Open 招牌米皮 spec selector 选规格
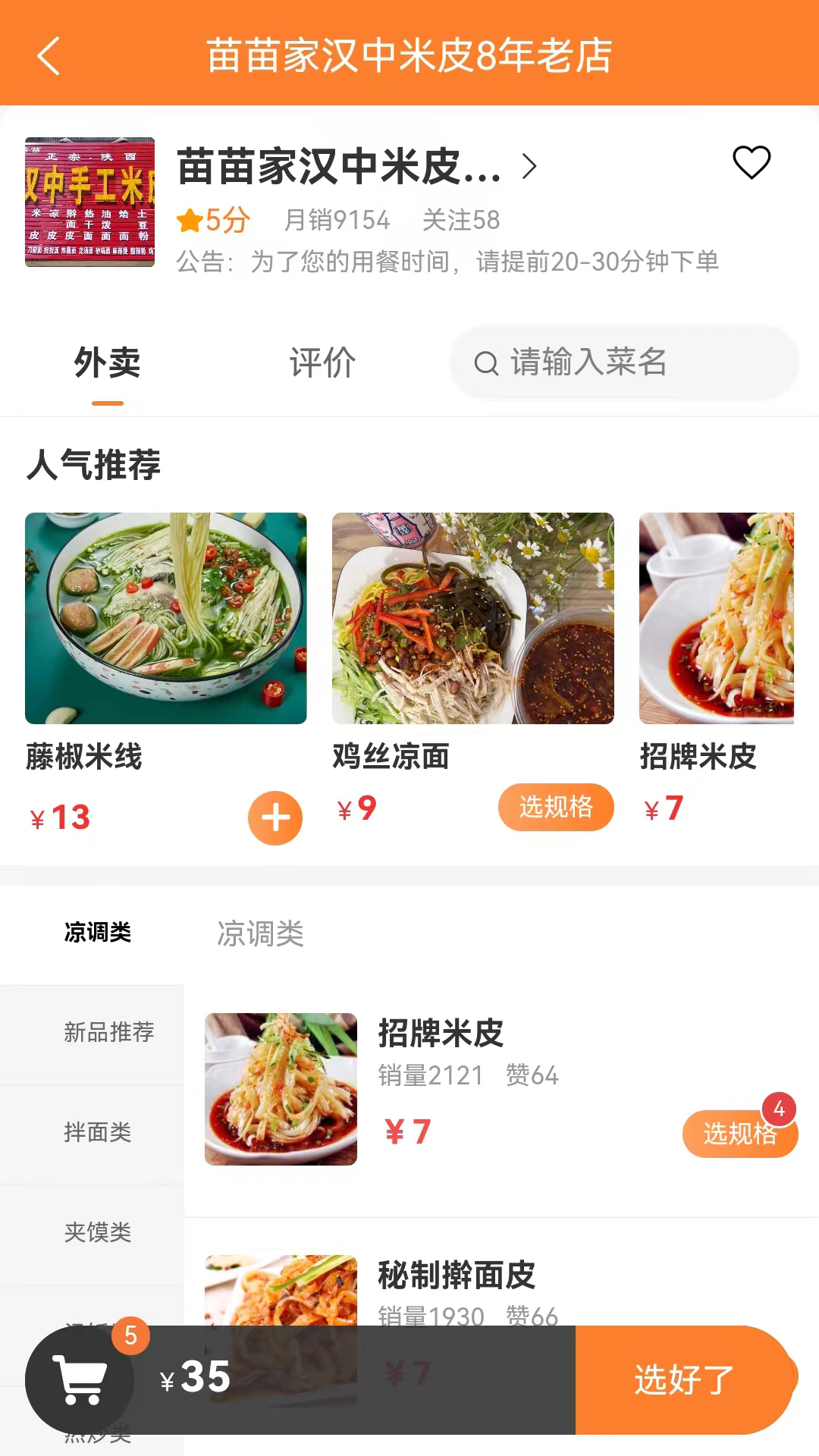This screenshot has width=819, height=1456. tap(739, 1134)
